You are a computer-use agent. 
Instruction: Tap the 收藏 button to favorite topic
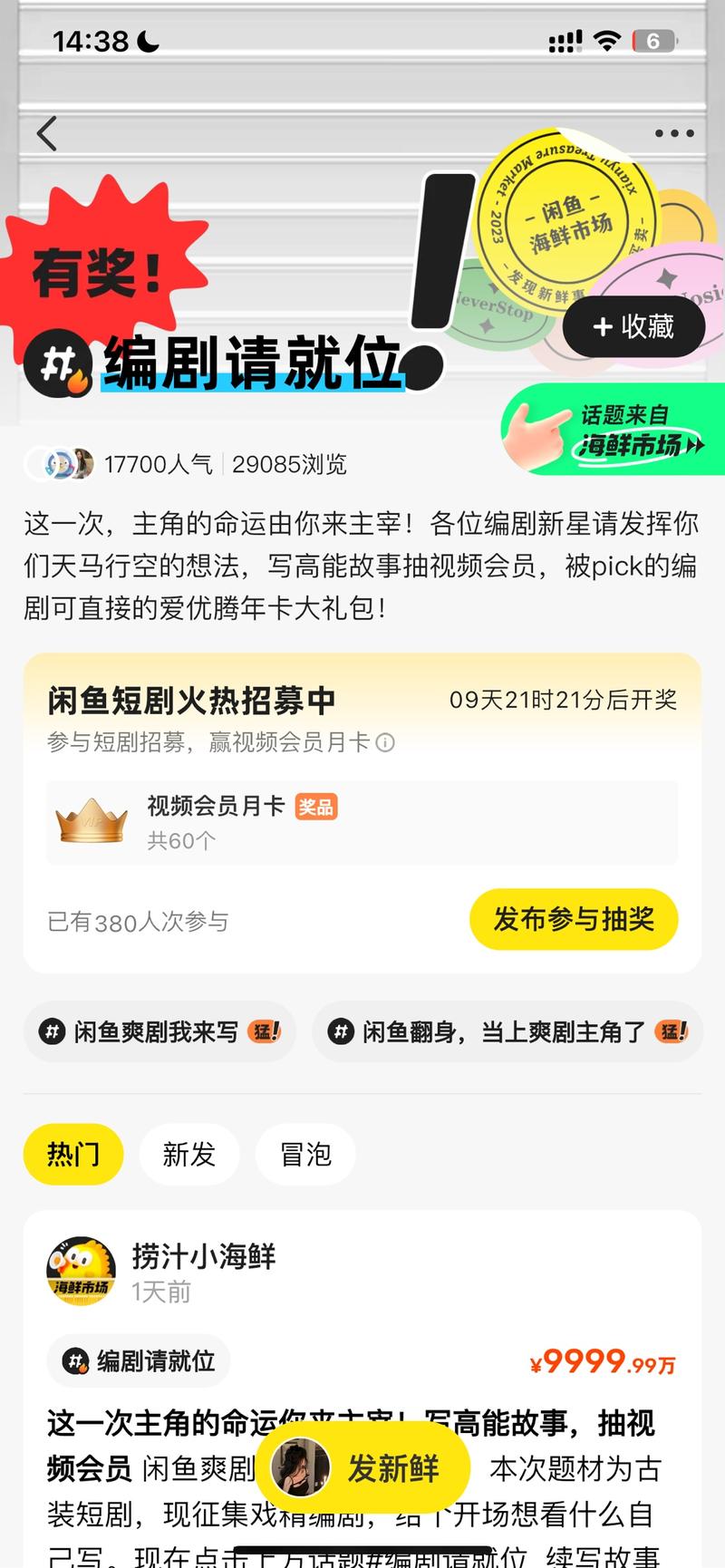[633, 326]
